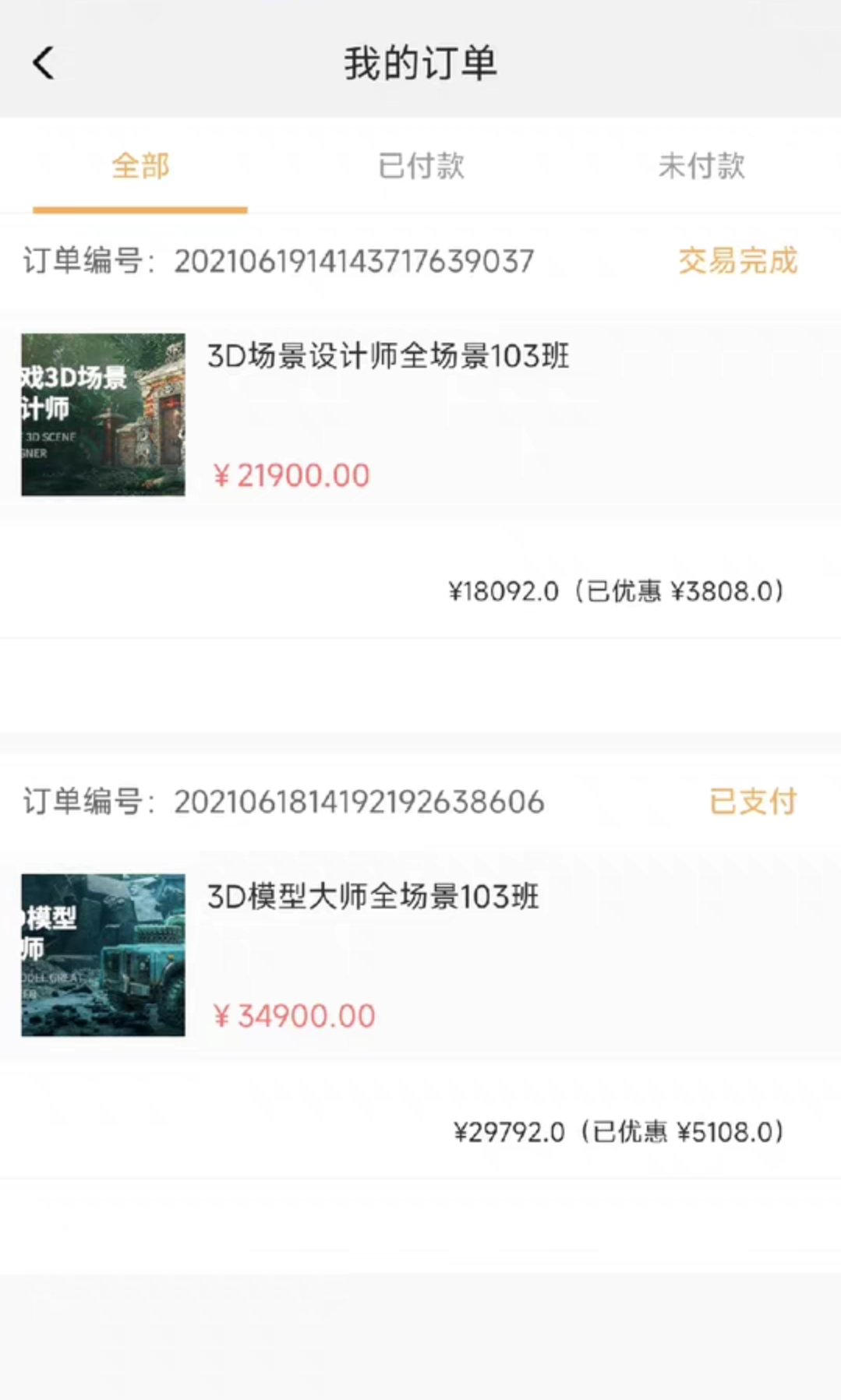This screenshot has width=841, height=1400.
Task: Click the 已支付 status label
Action: (x=751, y=801)
